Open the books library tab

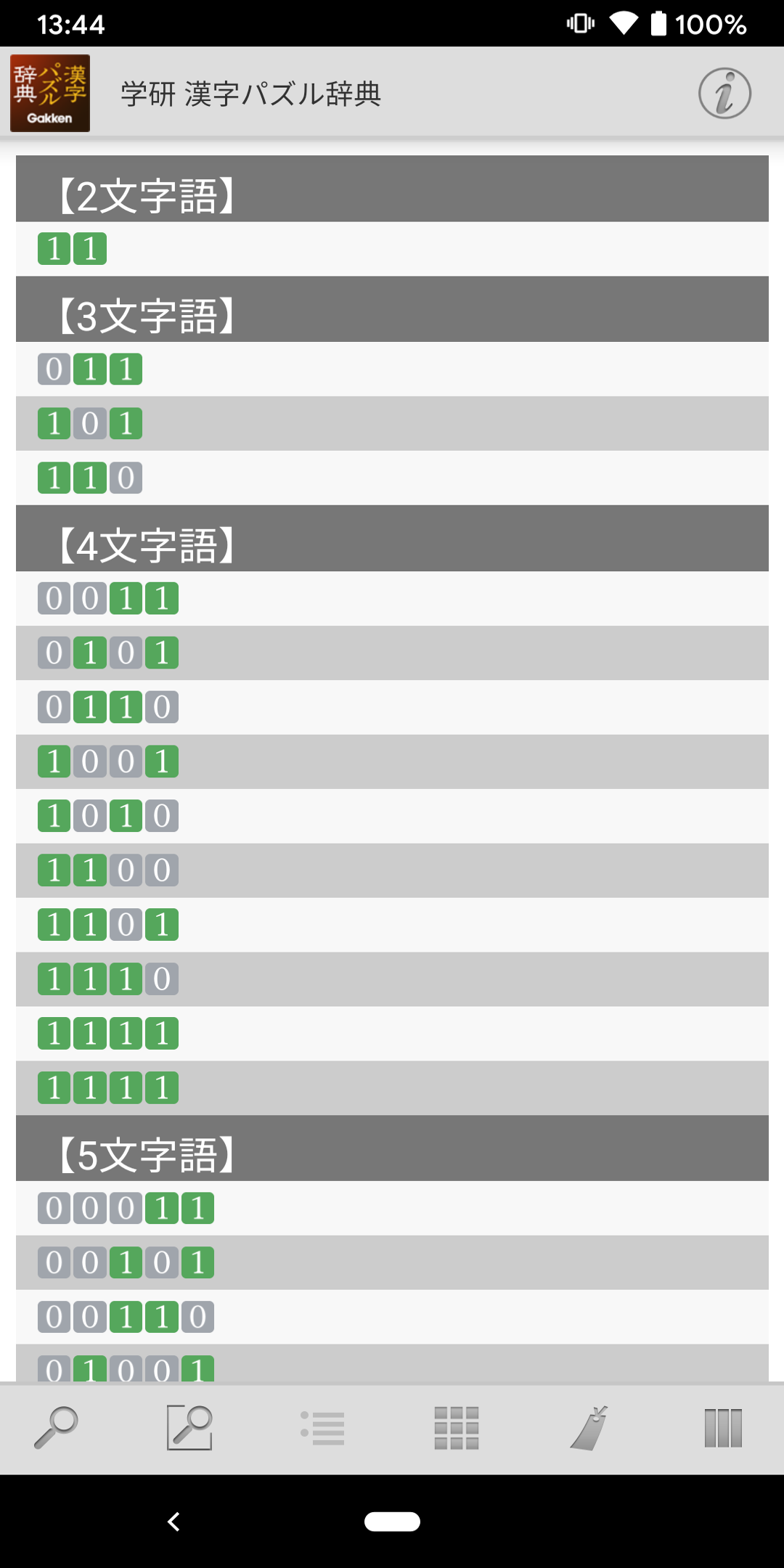(723, 1428)
